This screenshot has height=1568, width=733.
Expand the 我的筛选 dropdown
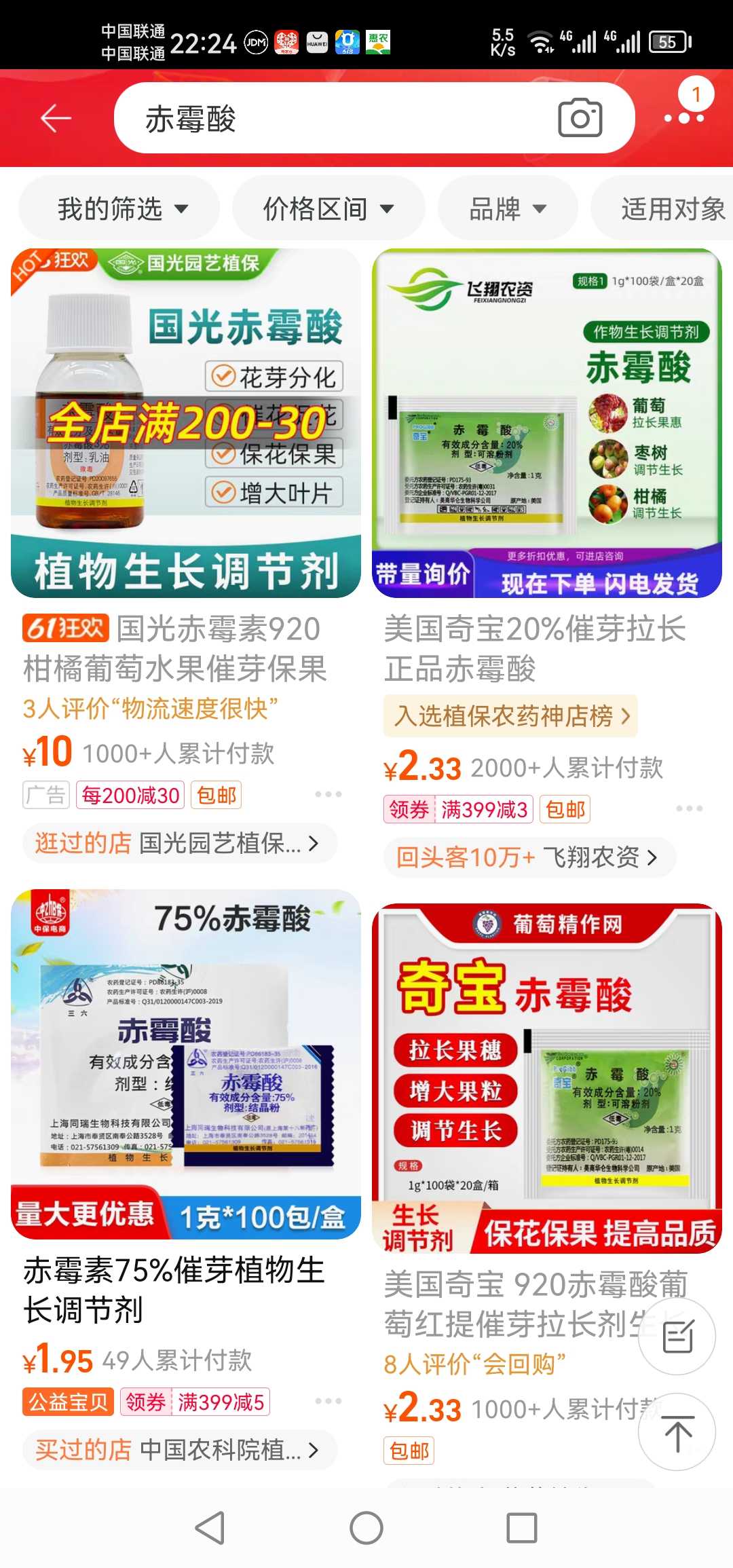119,208
